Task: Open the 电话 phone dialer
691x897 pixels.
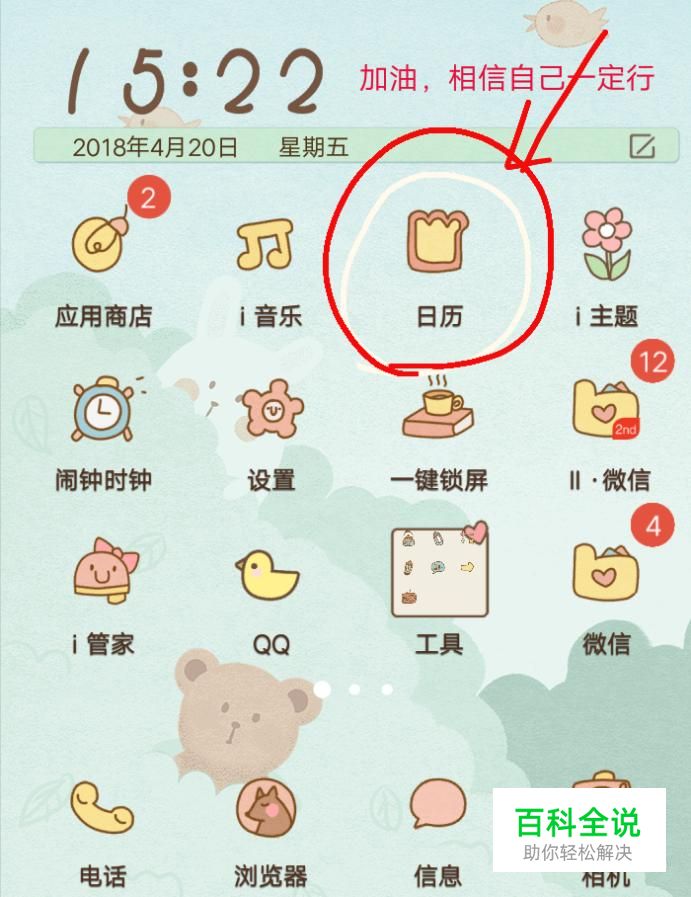Action: coord(103,806)
